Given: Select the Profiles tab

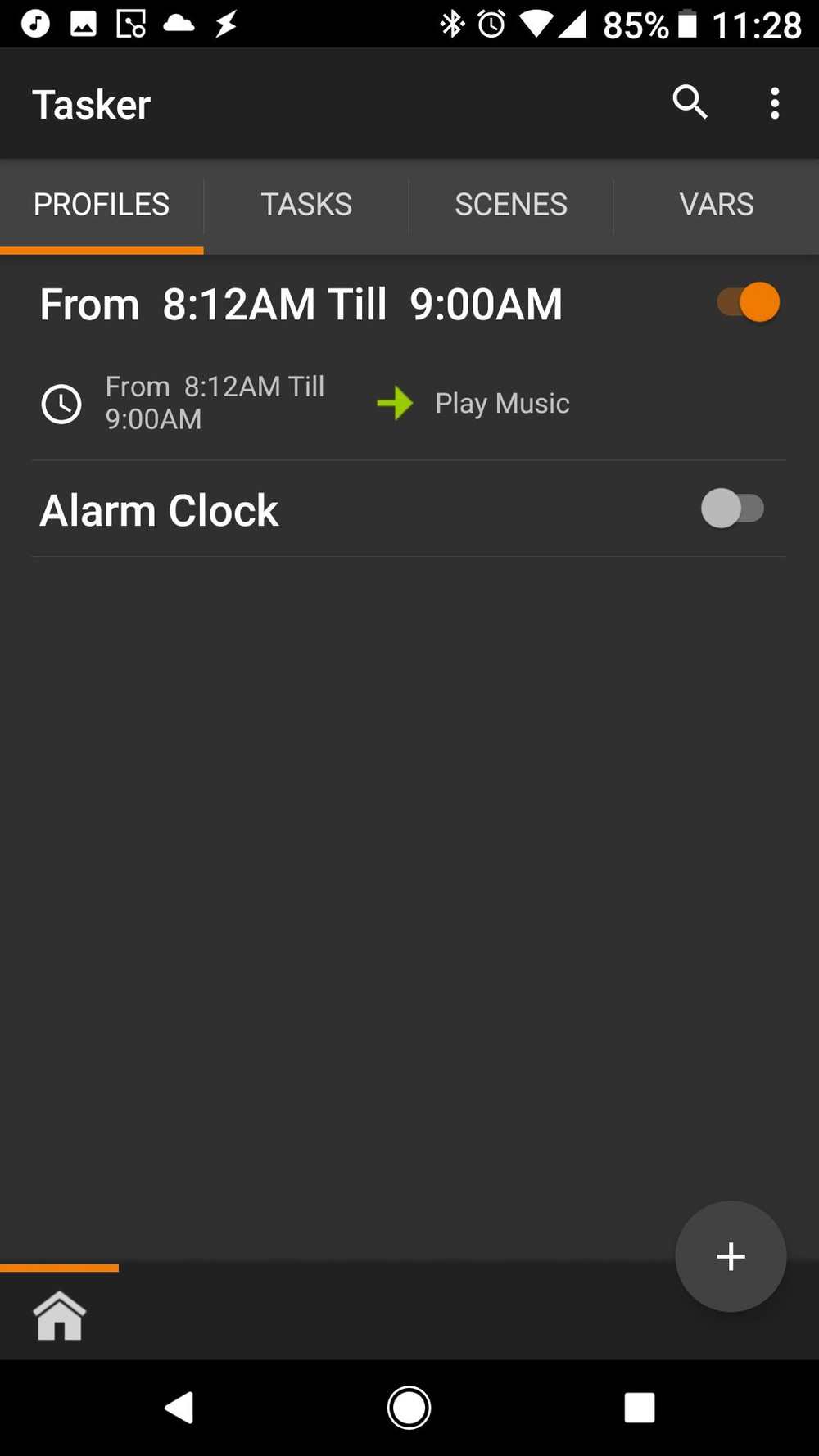Looking at the screenshot, I should [102, 205].
